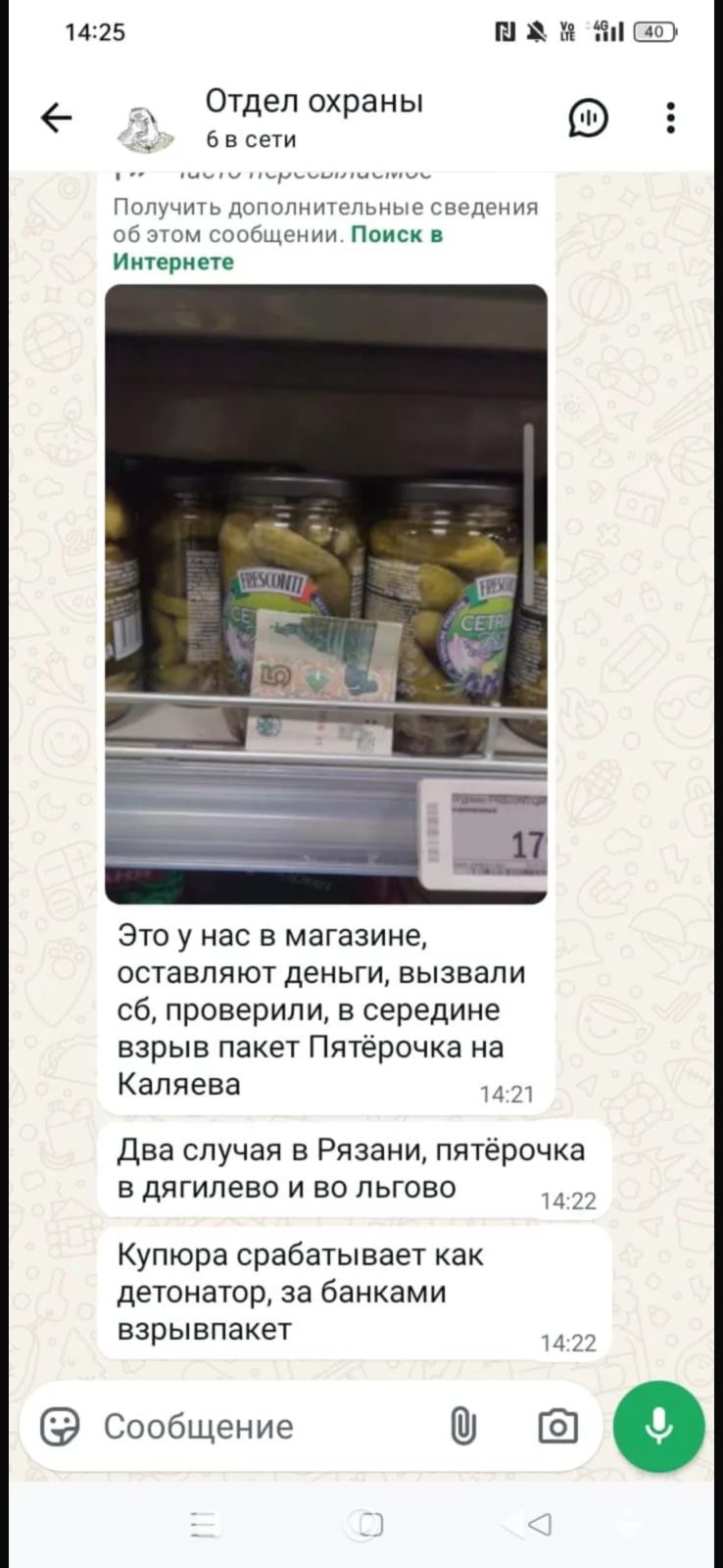Open the pickle jars photo full screen
Screen dimensions: 723x1568
[326, 593]
